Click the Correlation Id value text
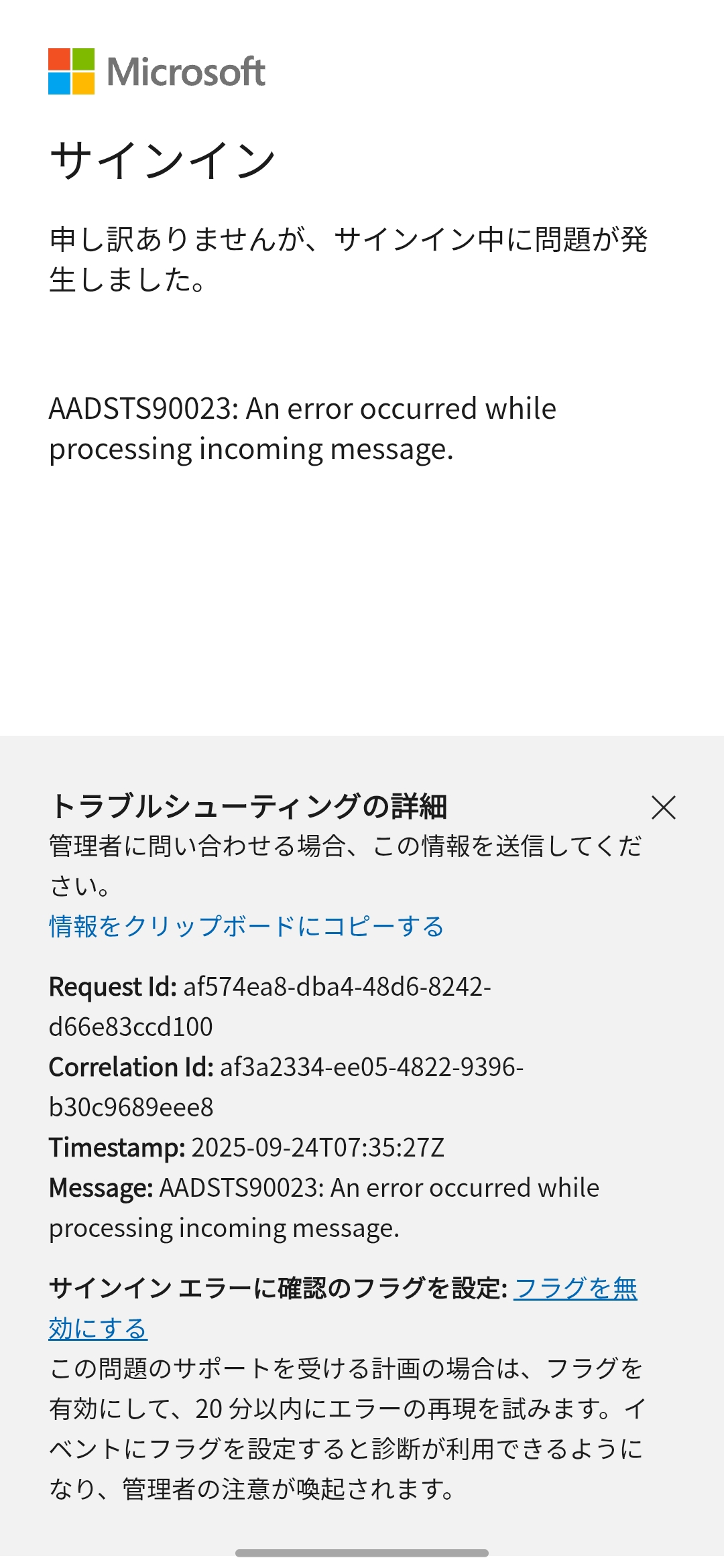724x1568 pixels. point(372,1067)
